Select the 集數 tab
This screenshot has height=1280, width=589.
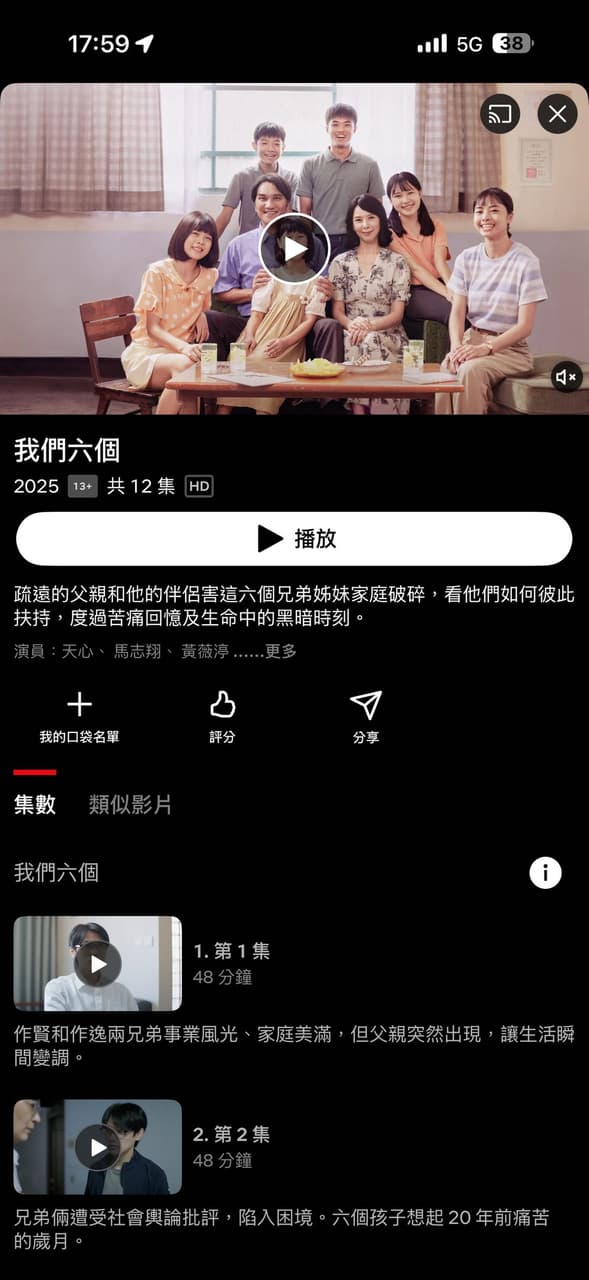point(35,805)
